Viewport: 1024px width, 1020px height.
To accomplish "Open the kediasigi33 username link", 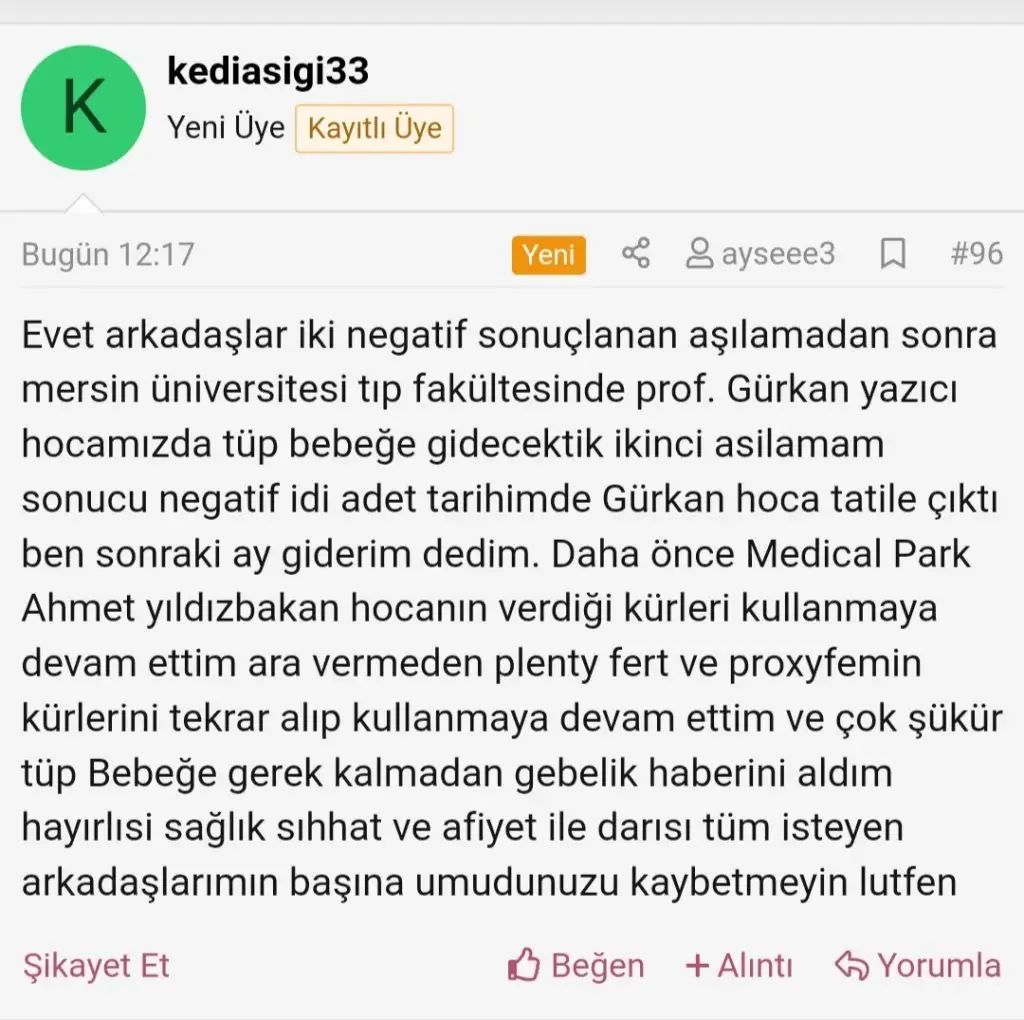I will click(x=268, y=71).
